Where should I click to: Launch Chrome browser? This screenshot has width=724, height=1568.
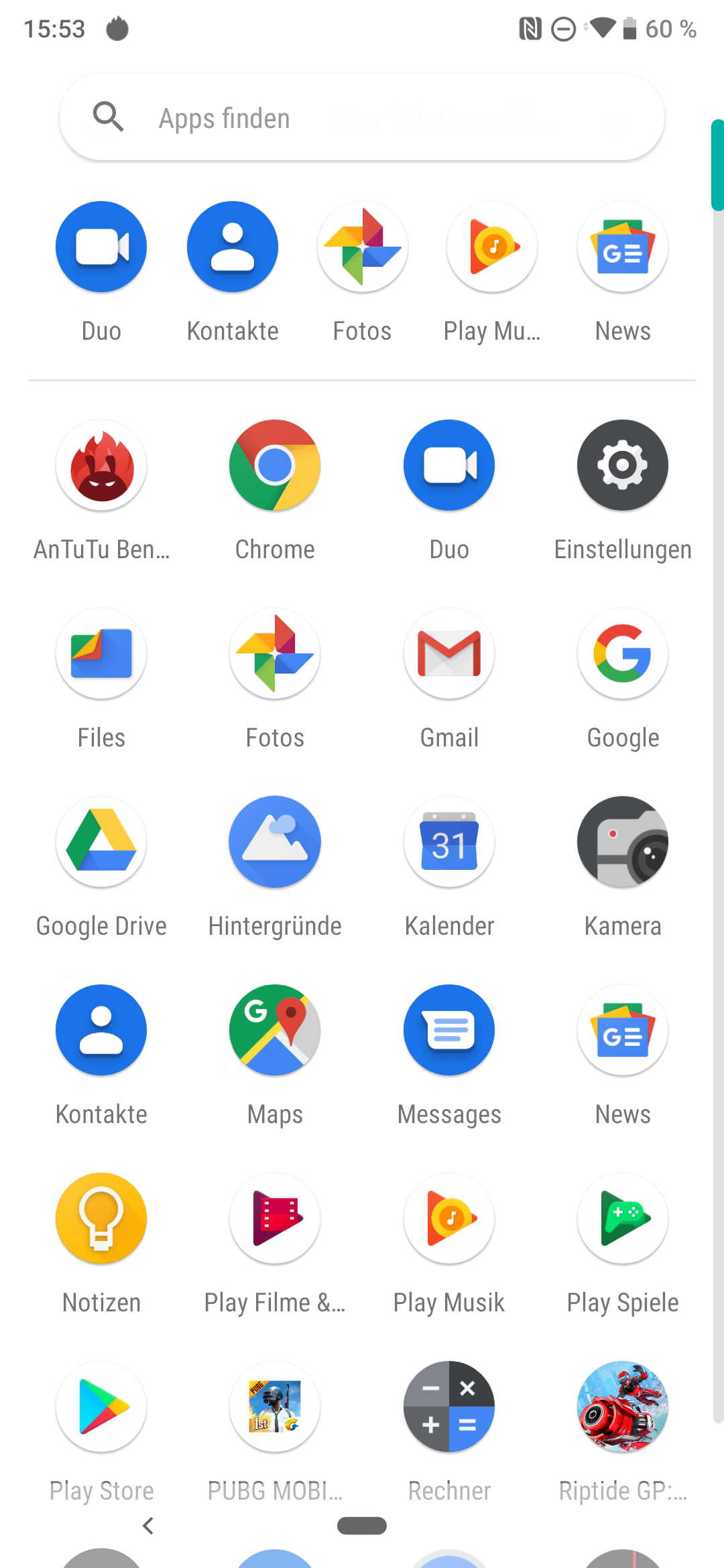(x=275, y=466)
